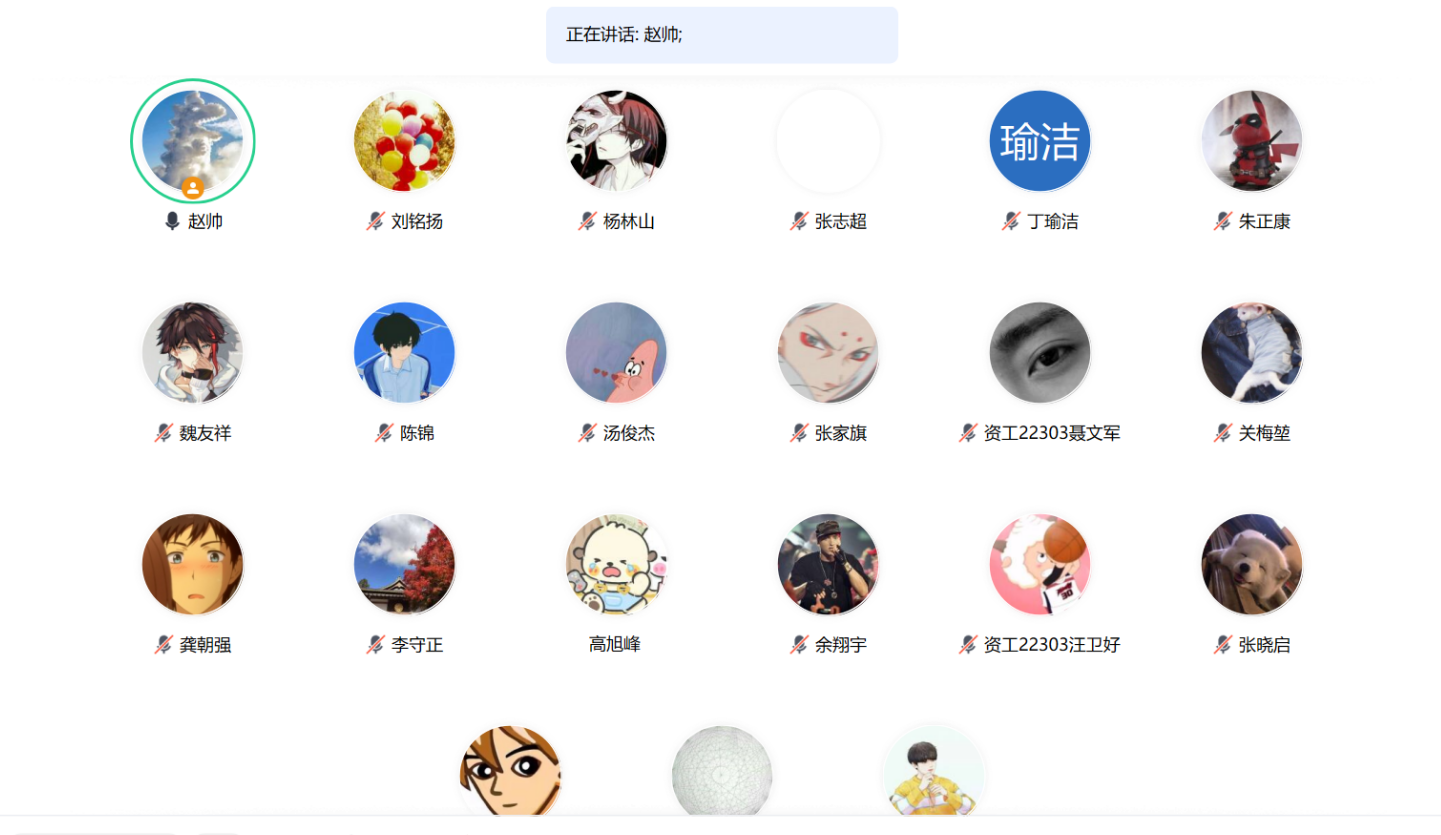Tap 魏友祥's avatar
Screen dimensions: 1441x835
[x=193, y=353]
